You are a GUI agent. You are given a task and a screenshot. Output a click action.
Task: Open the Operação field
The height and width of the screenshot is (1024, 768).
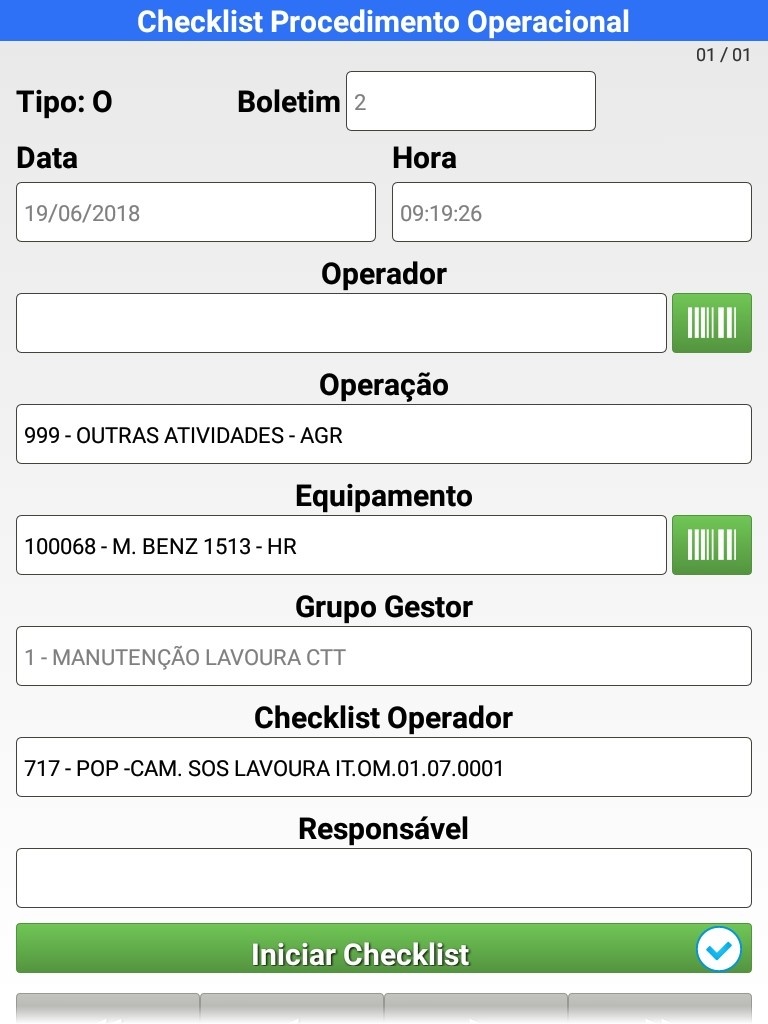pos(384,434)
